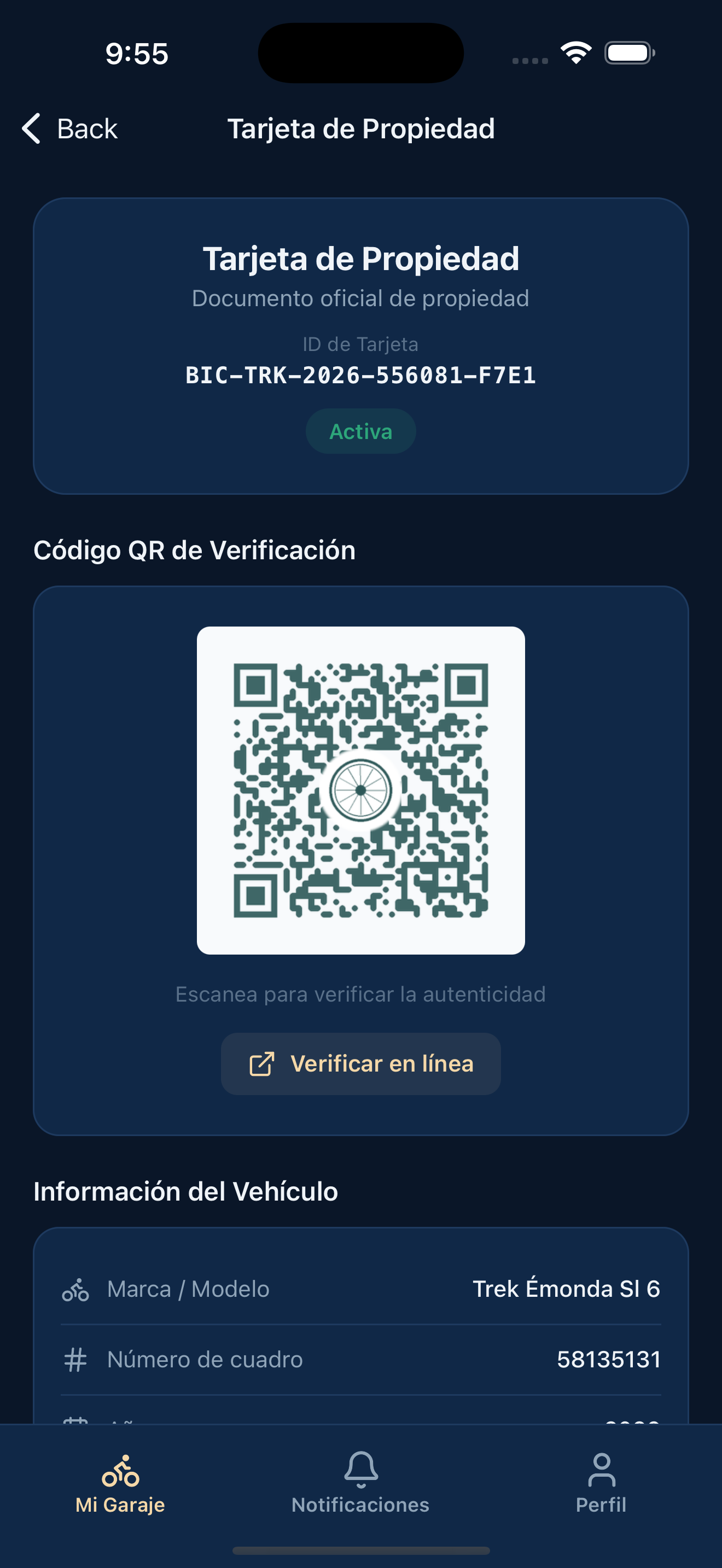This screenshot has width=722, height=1568.
Task: Tap the Verificar en línea button
Action: click(x=360, y=1063)
